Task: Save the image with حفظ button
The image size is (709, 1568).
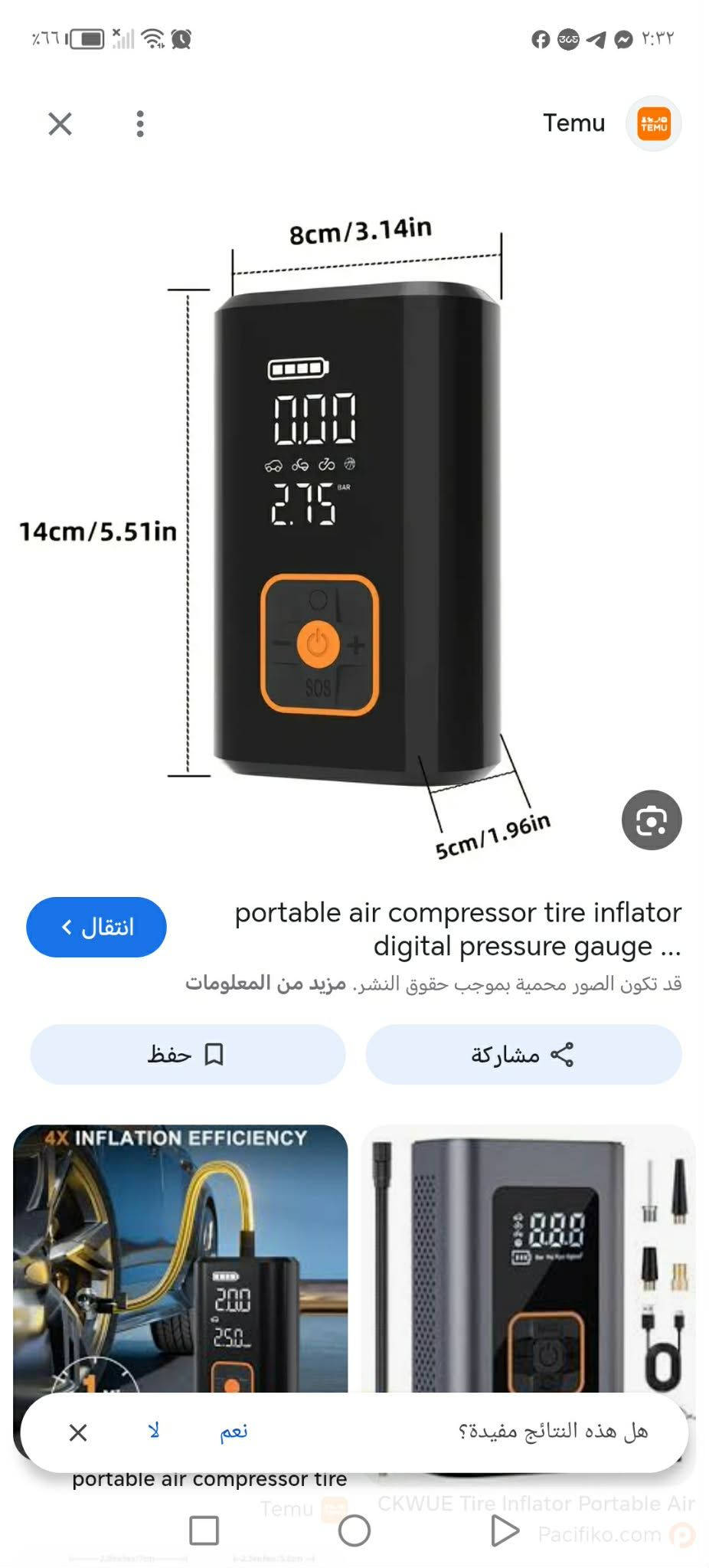Action: click(x=188, y=1055)
